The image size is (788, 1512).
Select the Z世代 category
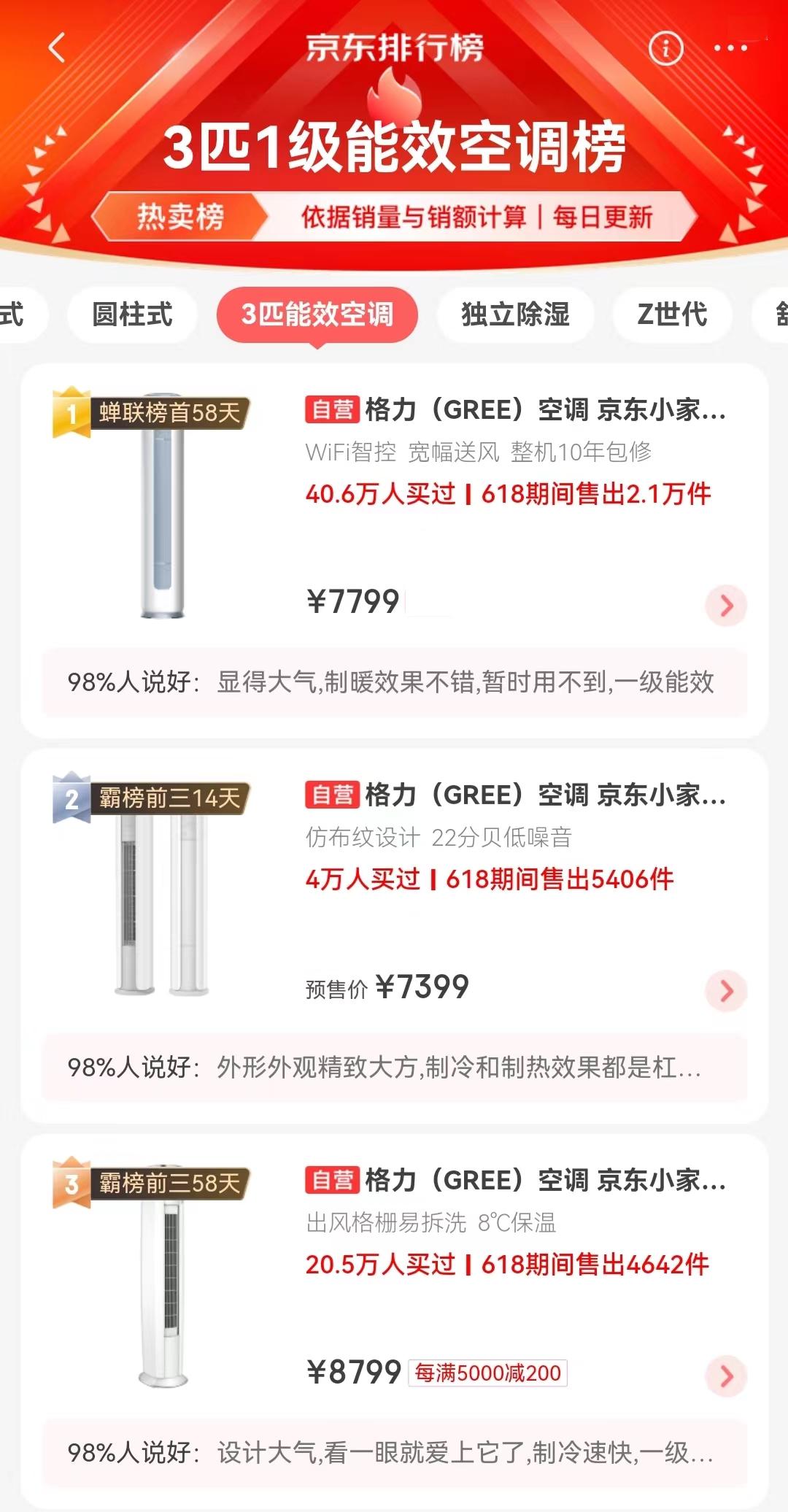pyautogui.click(x=671, y=315)
